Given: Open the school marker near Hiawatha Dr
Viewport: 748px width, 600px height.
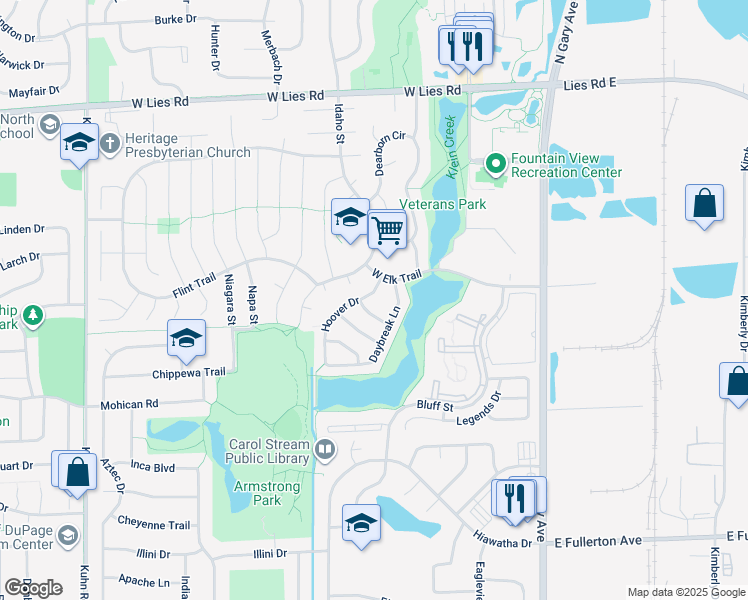Looking at the screenshot, I should [x=361, y=524].
